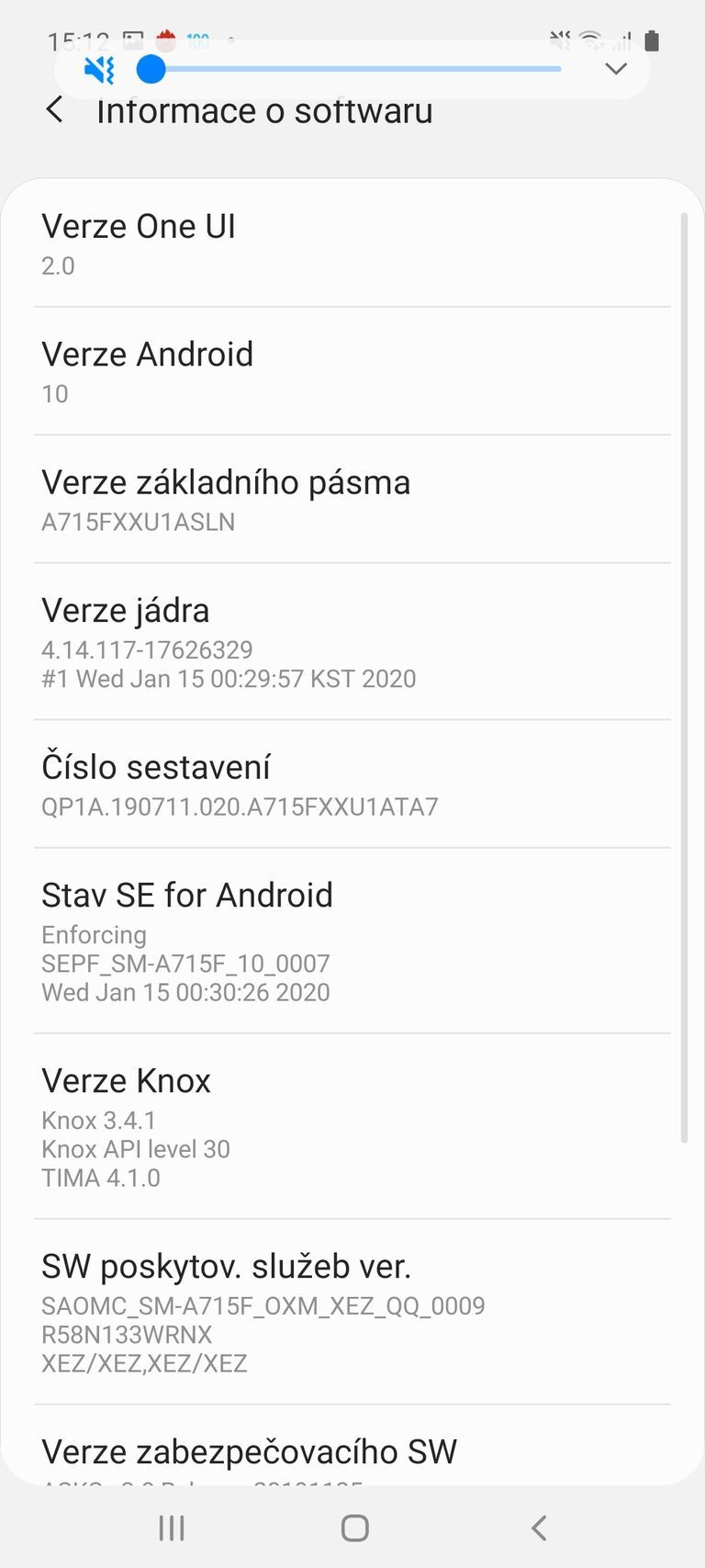705x1568 pixels.
Task: Tap the red notification icon in the status bar
Action: (166, 37)
